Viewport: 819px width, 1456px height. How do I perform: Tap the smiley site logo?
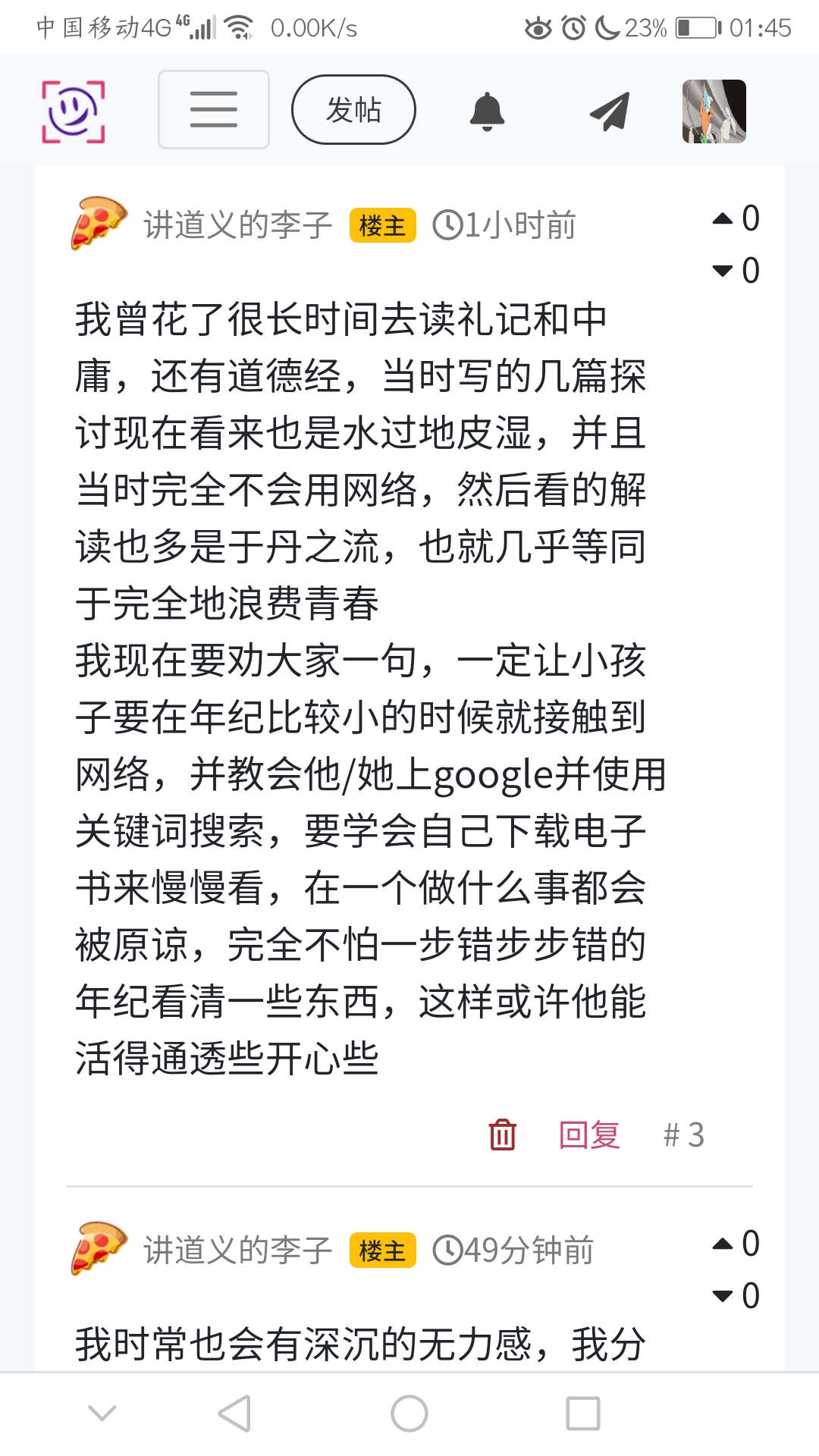pyautogui.click(x=73, y=111)
